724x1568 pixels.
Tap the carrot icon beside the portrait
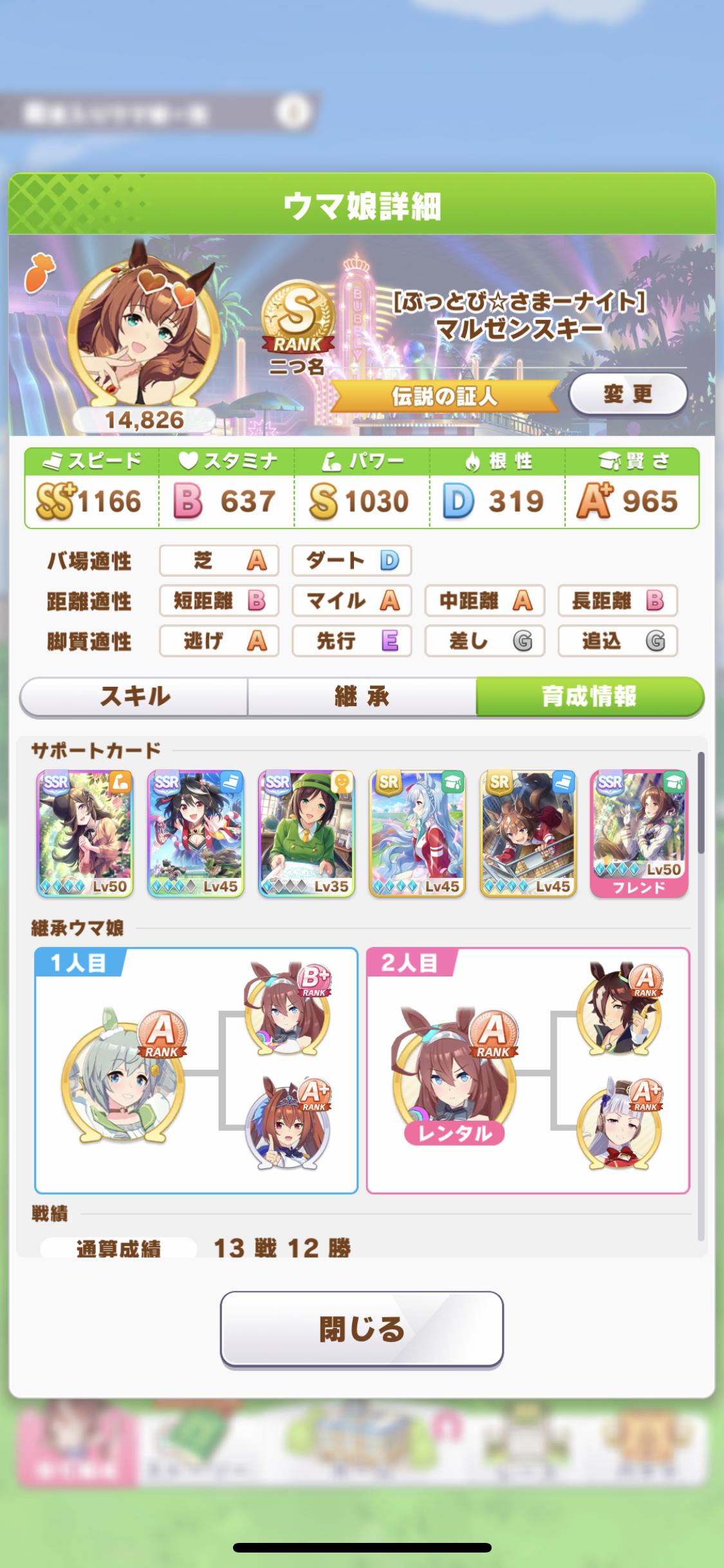[40, 273]
